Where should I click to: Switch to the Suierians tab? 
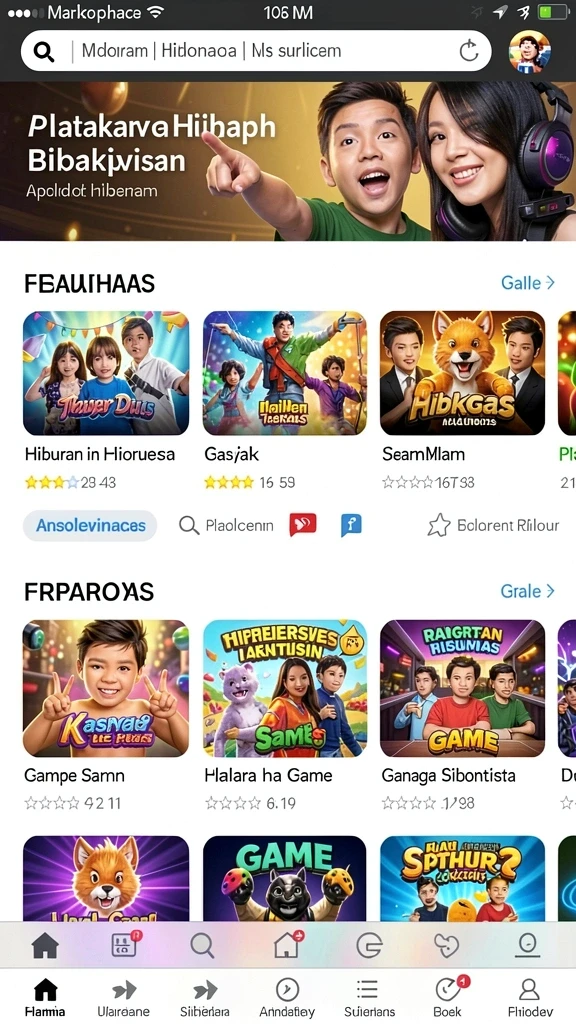tap(369, 998)
